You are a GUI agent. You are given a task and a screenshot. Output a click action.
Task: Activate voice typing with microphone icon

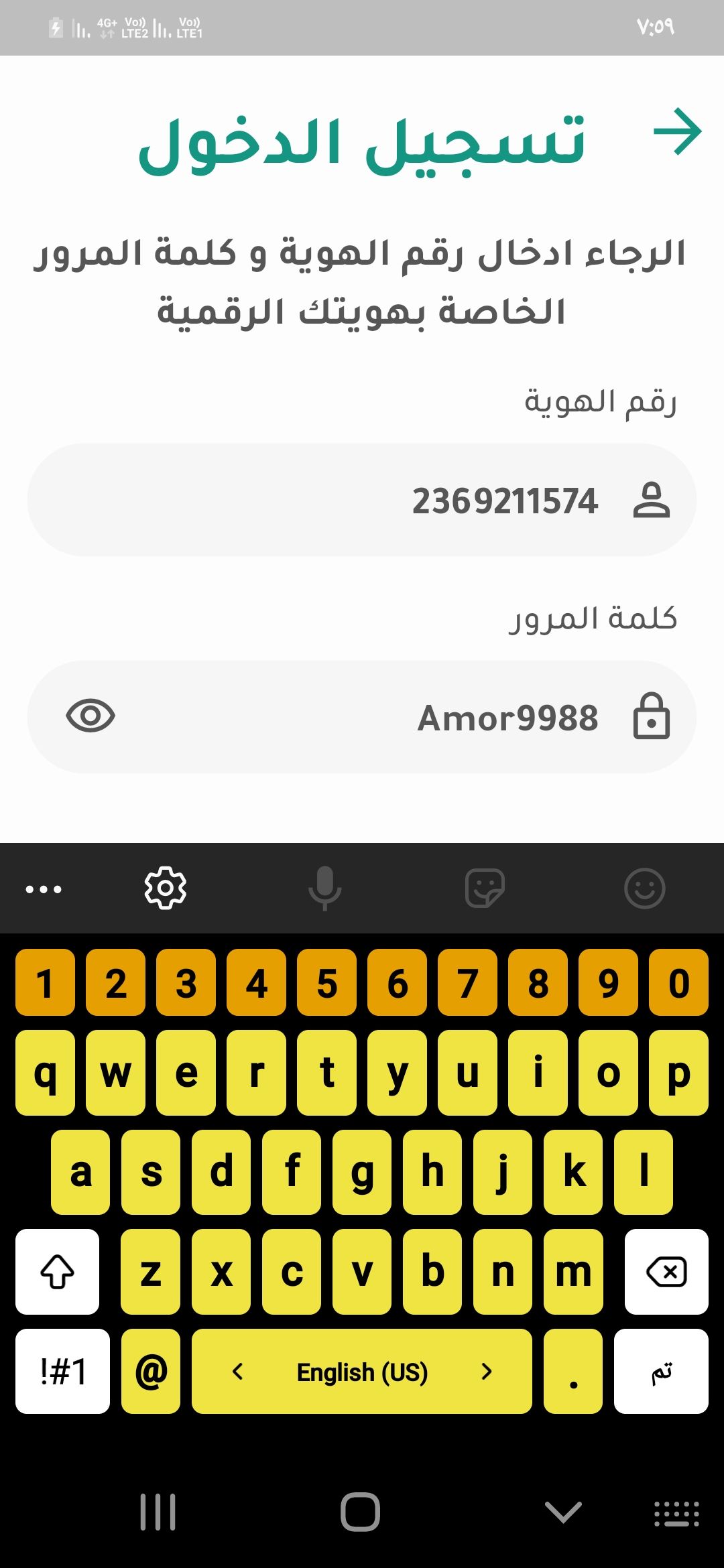pyautogui.click(x=325, y=888)
